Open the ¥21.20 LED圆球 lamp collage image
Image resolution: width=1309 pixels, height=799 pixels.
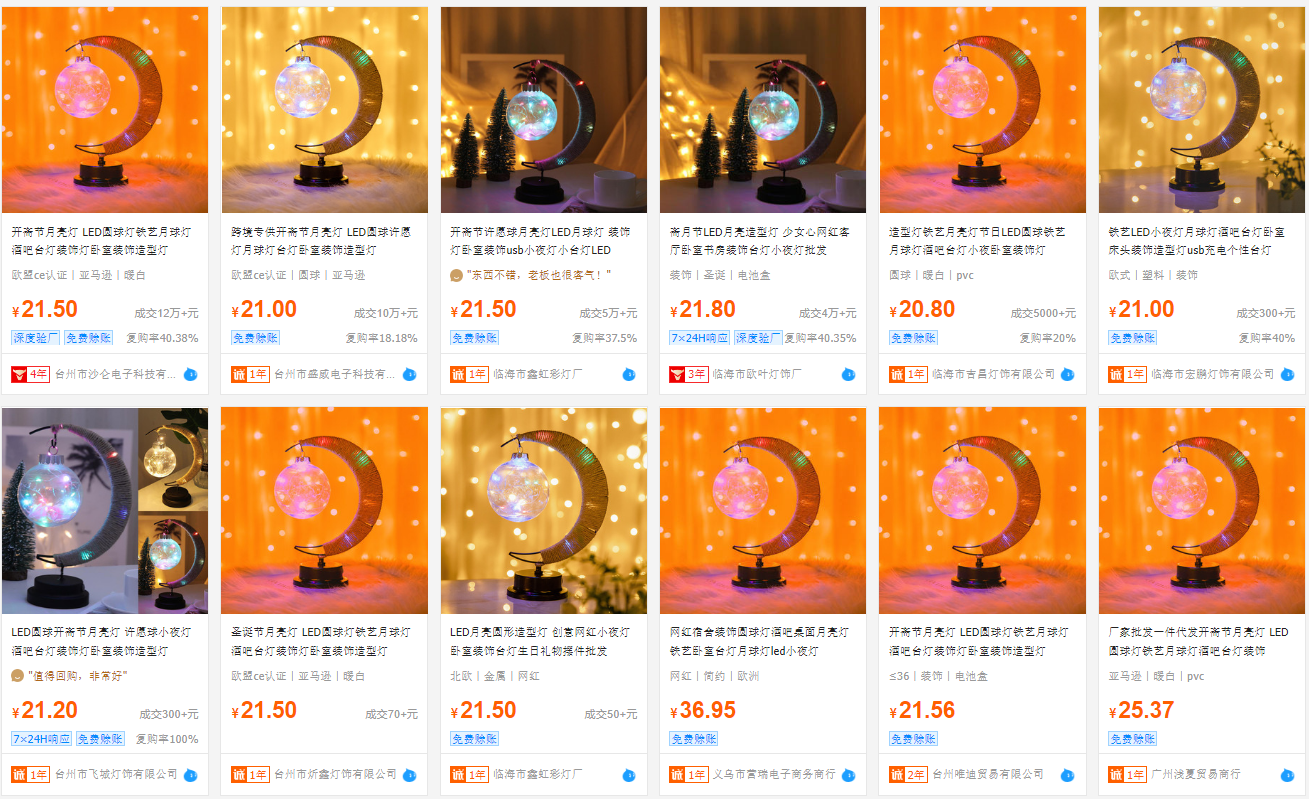105,510
